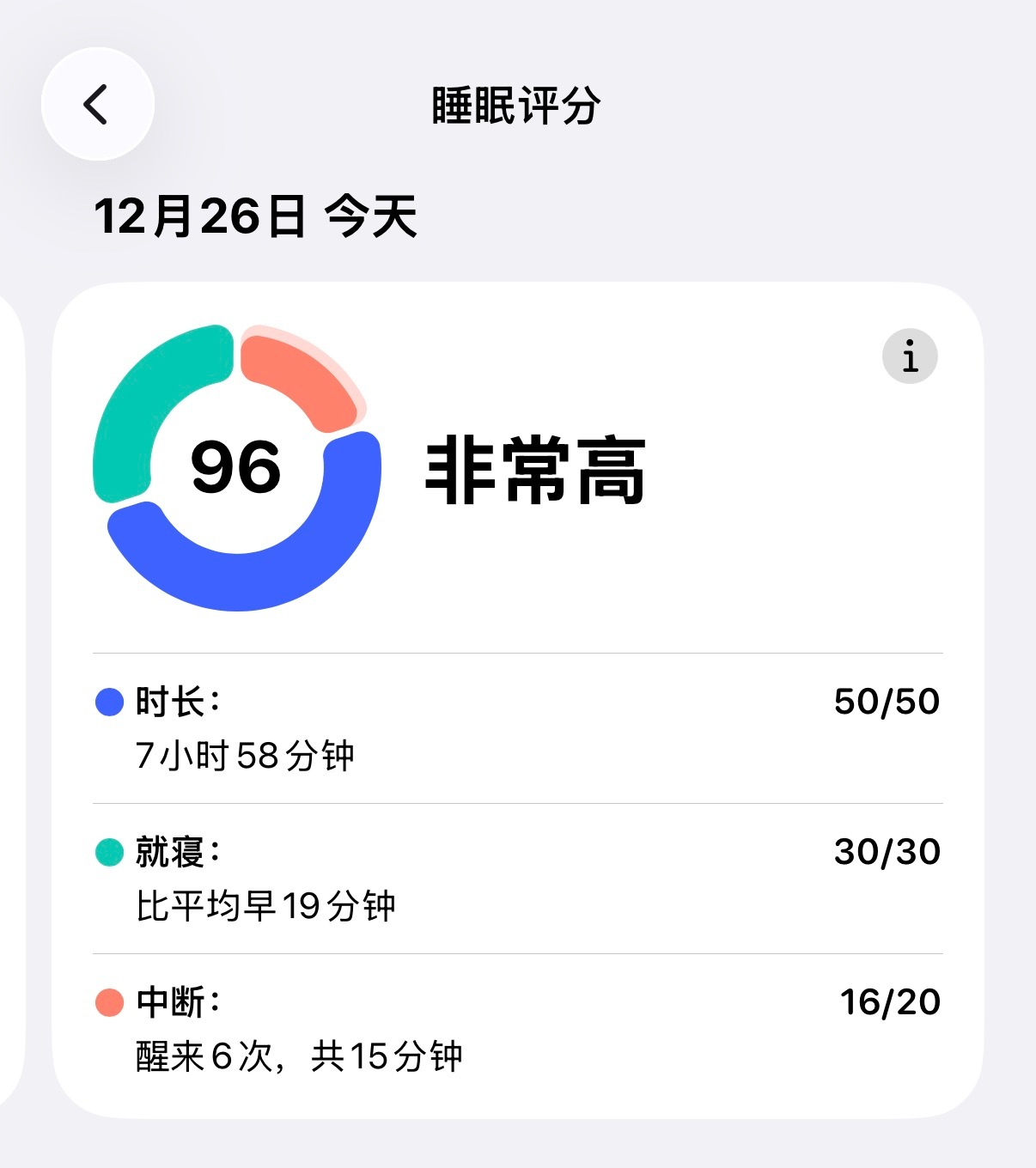Tap the 30/30 bedtime score
Screen dimensions: 1036x1168
click(887, 851)
